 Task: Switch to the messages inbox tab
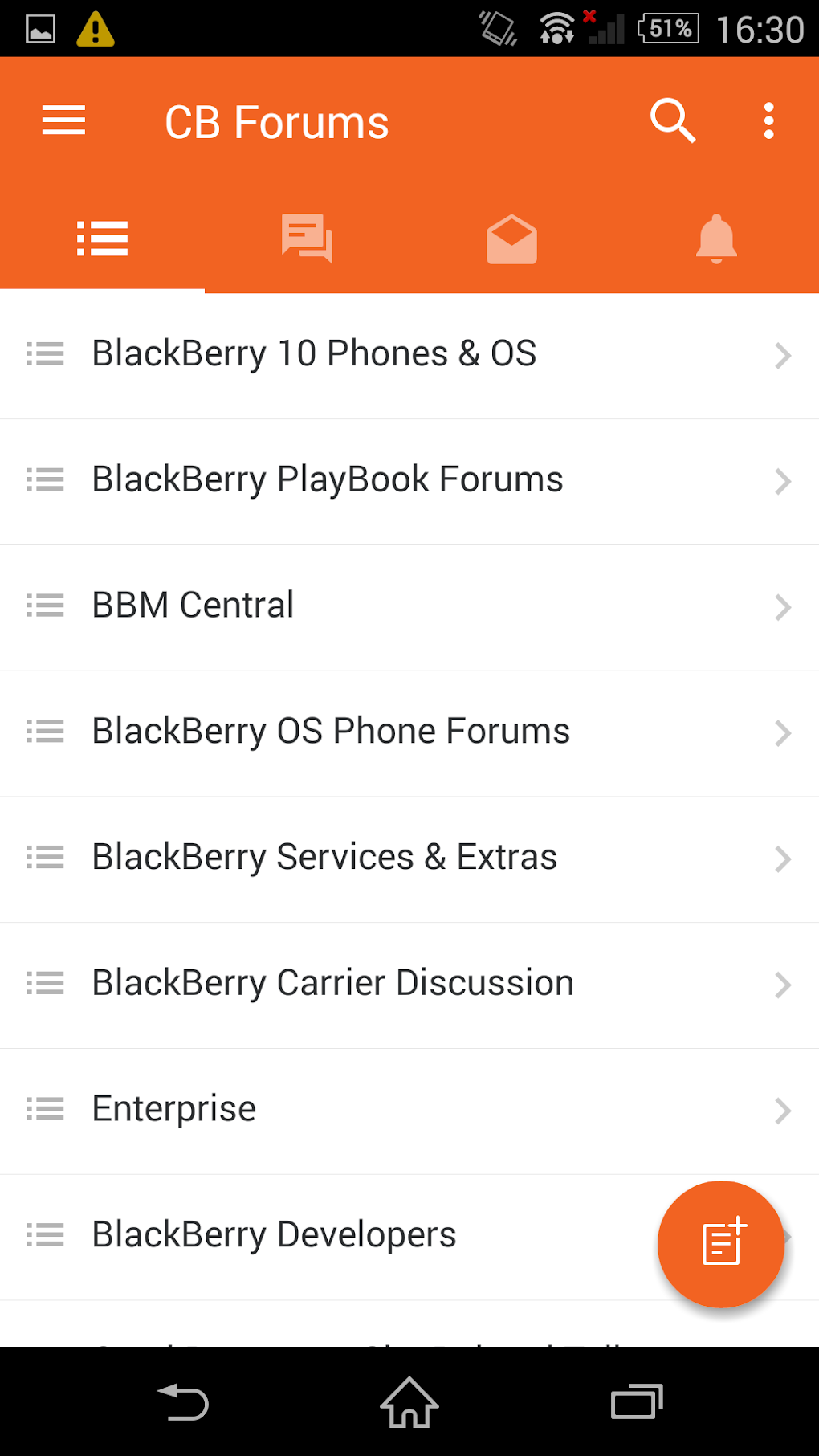coord(511,239)
